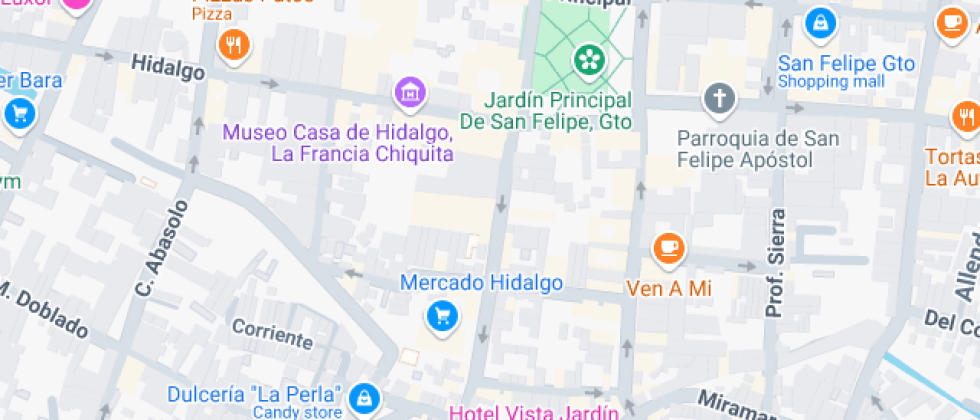980x420 pixels.
Task: Select the Jardín Principal De San Felipe park marker
Action: [x=590, y=60]
